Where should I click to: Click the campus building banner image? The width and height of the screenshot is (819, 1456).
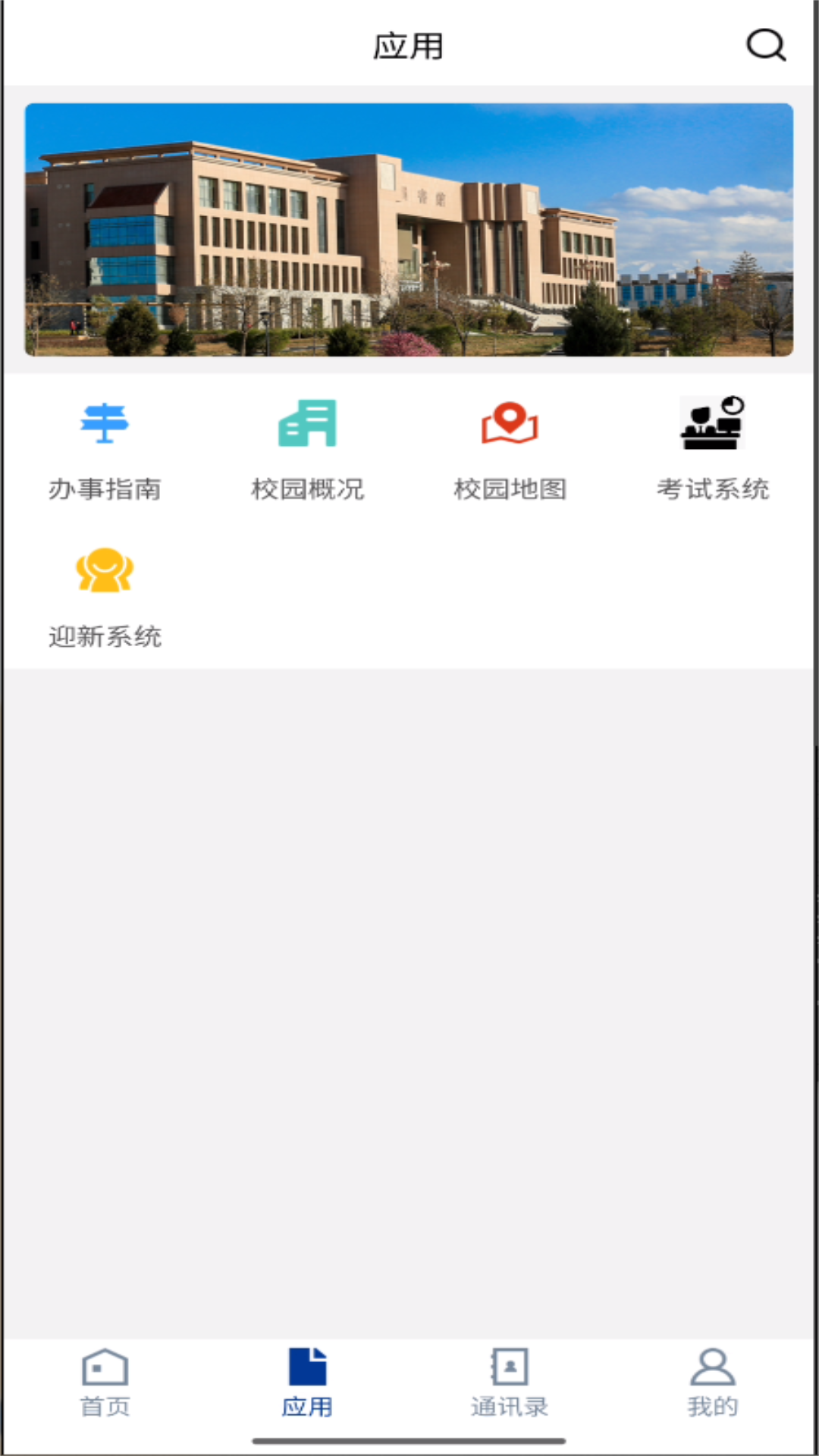point(409,230)
